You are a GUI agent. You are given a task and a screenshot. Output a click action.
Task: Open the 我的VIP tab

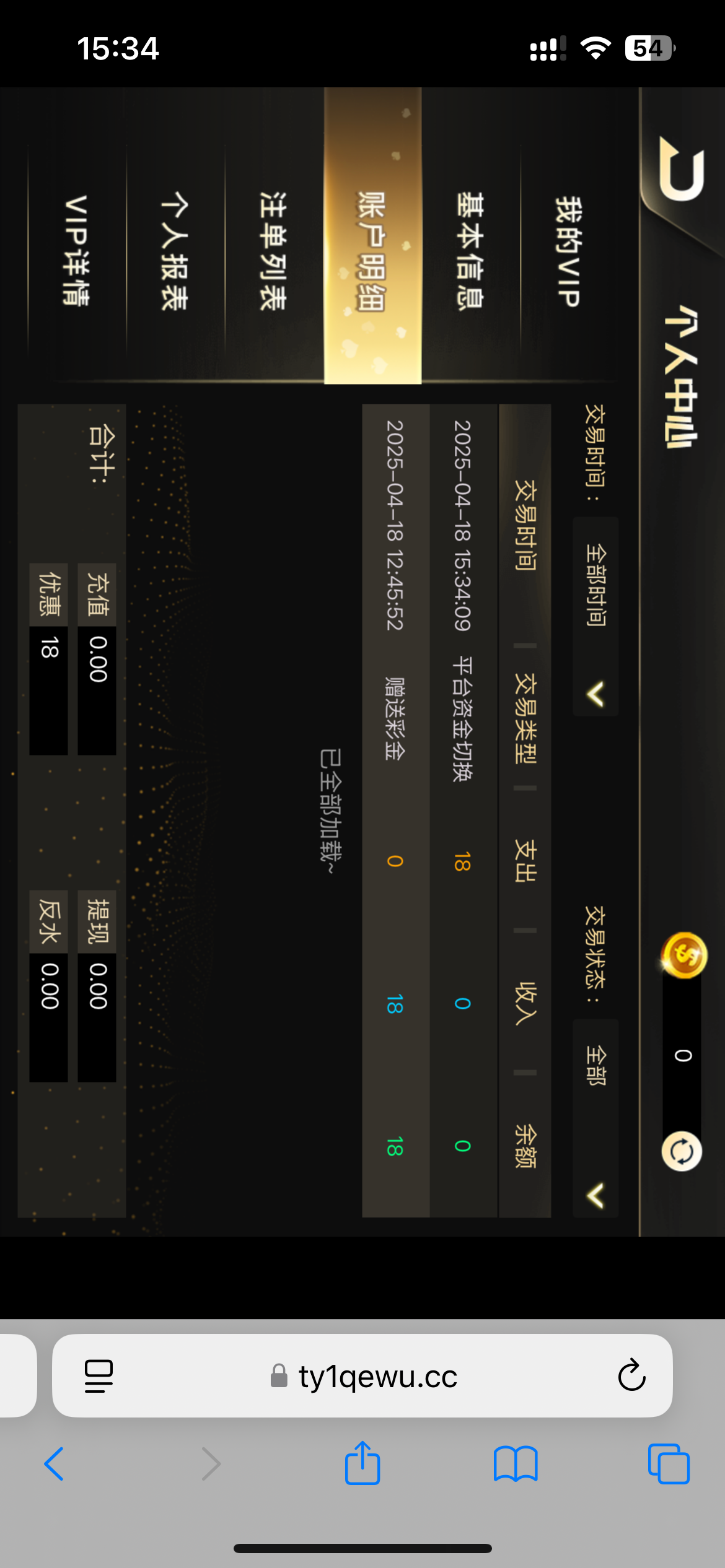click(568, 251)
